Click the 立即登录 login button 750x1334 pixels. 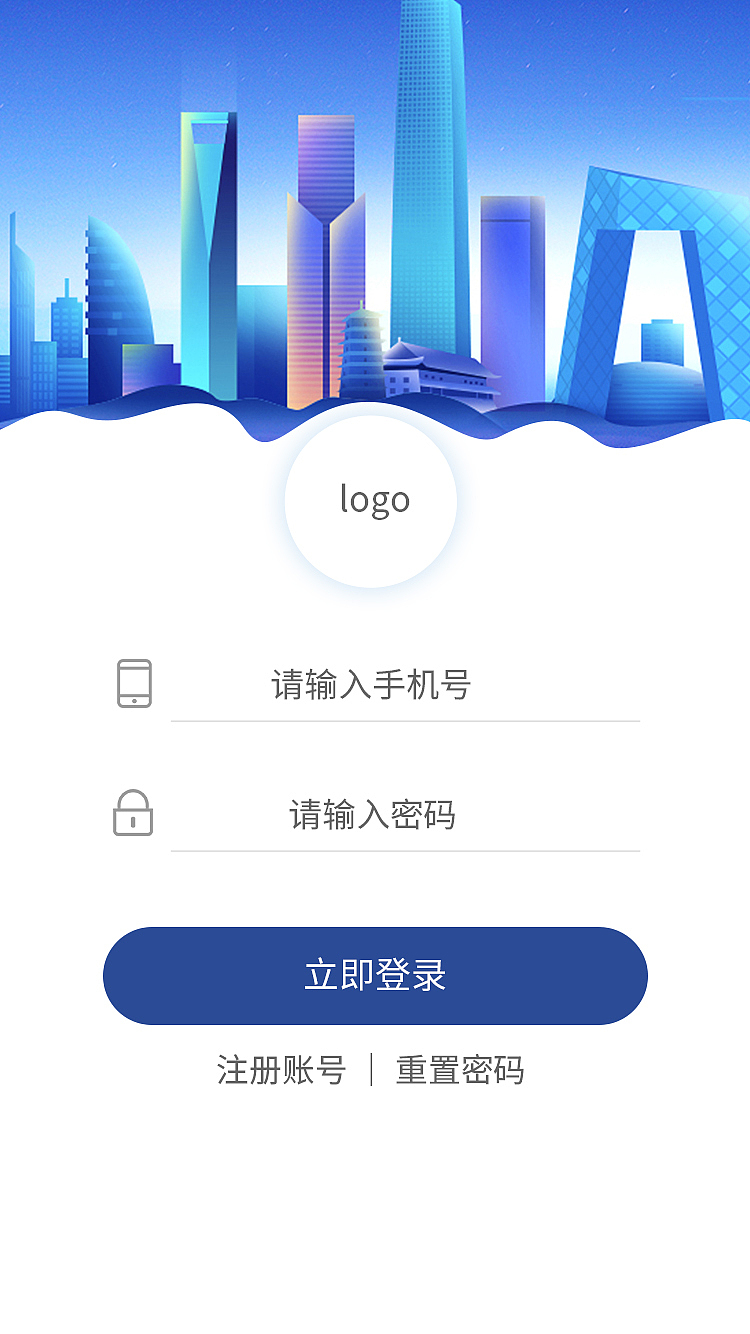tap(375, 975)
